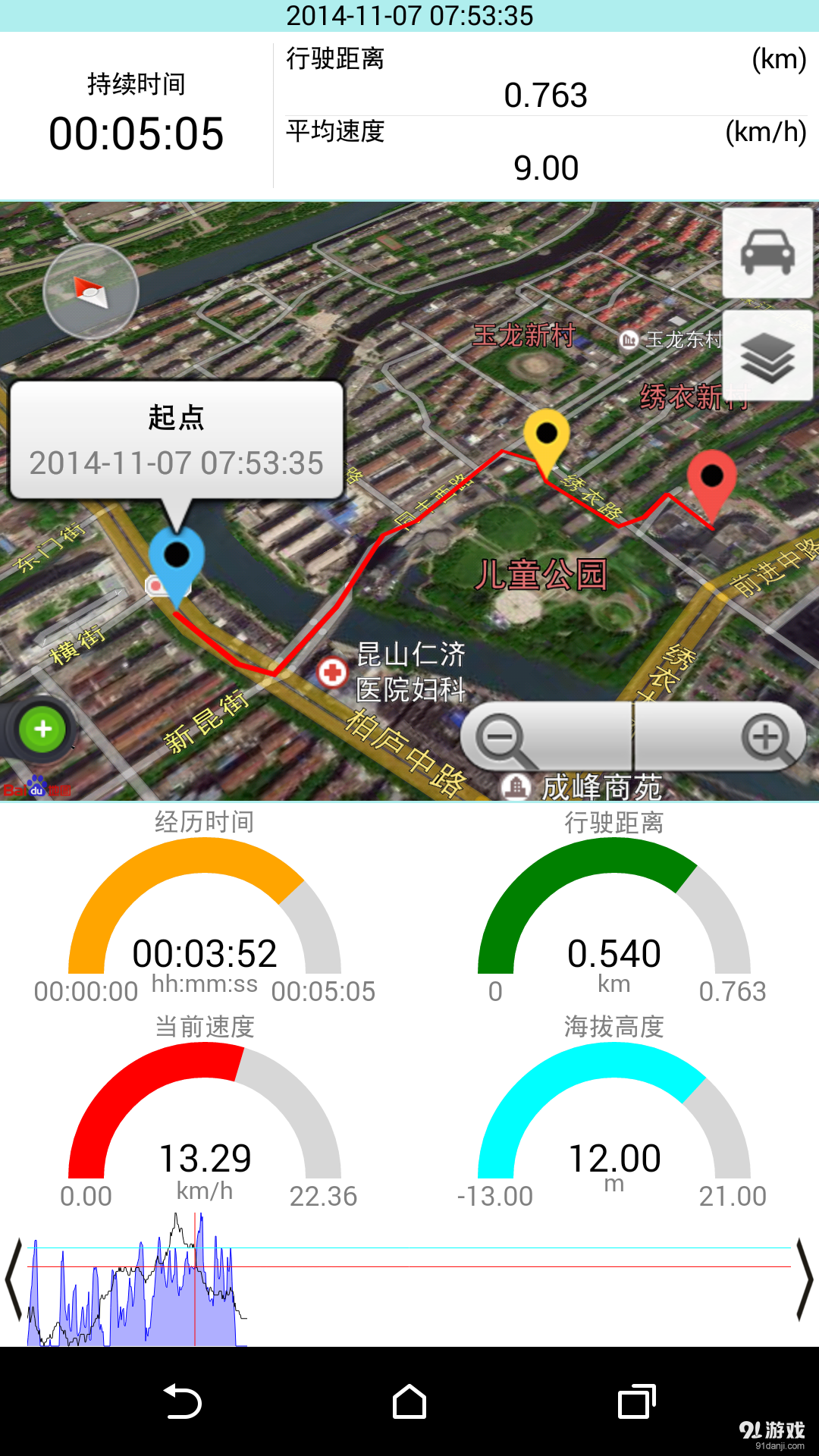Click the 昆山仁济医院妇科 hospital marker icon
Image resolution: width=819 pixels, height=1456 pixels.
click(x=331, y=673)
